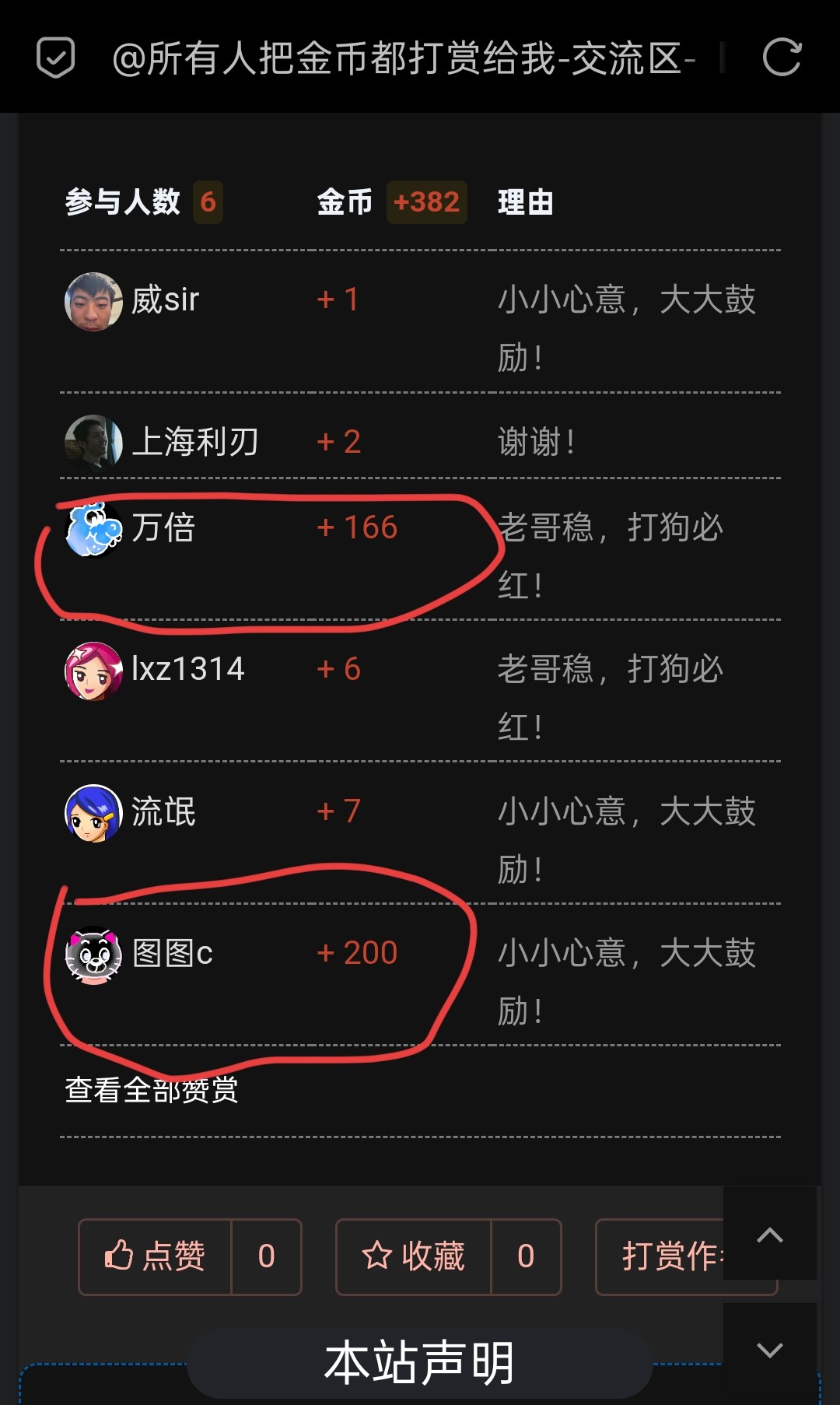Open lxz1314's profile page
Screen dimensions: 840x1405
click(x=187, y=670)
